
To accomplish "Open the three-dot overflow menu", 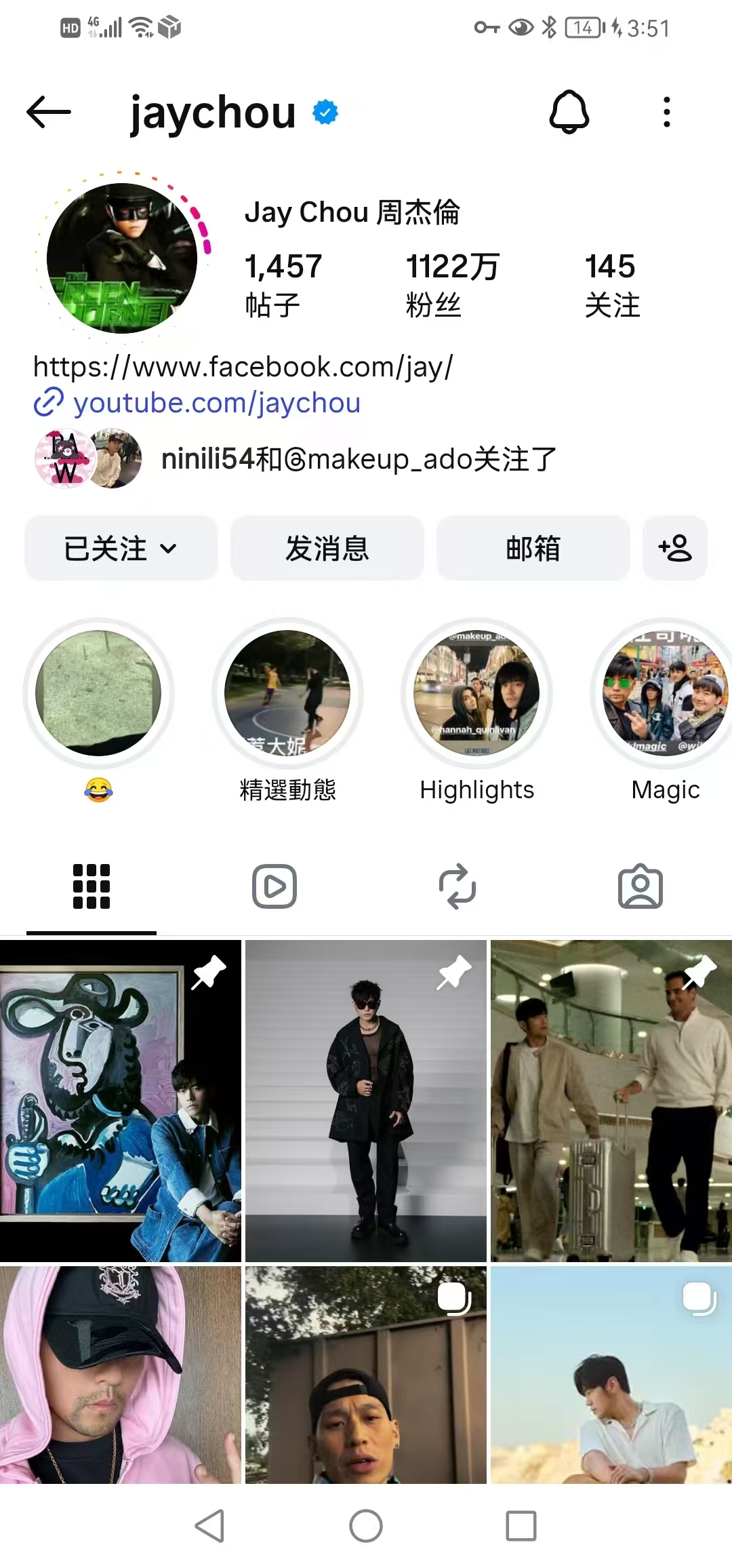I will tap(667, 112).
